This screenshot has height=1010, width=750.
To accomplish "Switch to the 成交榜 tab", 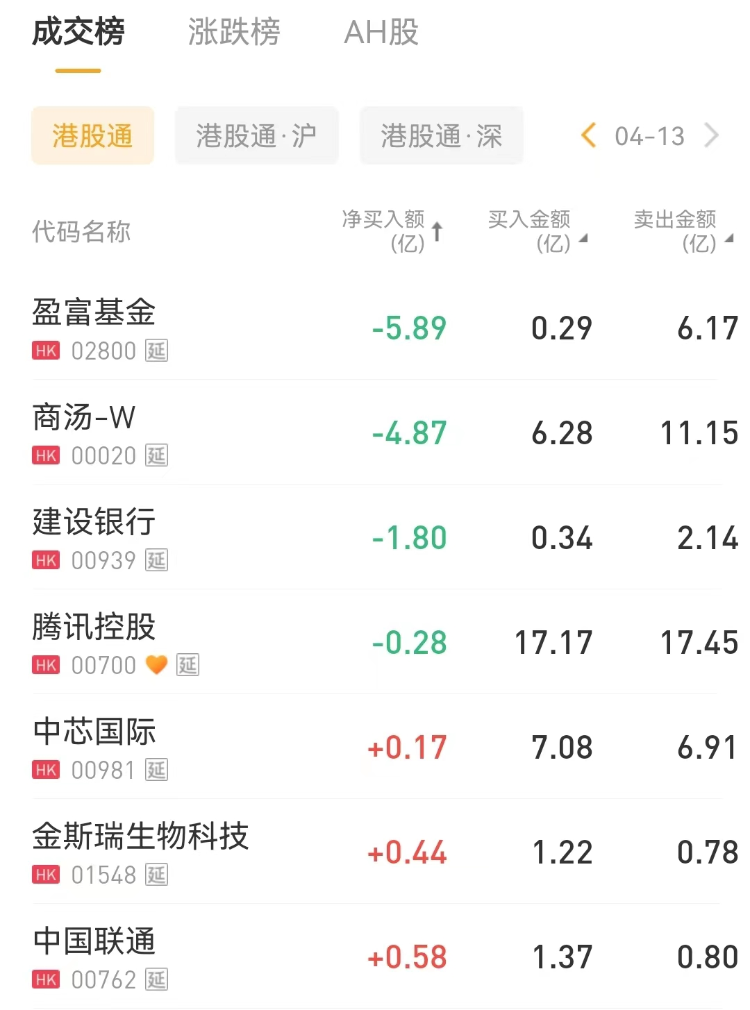I will click(78, 33).
